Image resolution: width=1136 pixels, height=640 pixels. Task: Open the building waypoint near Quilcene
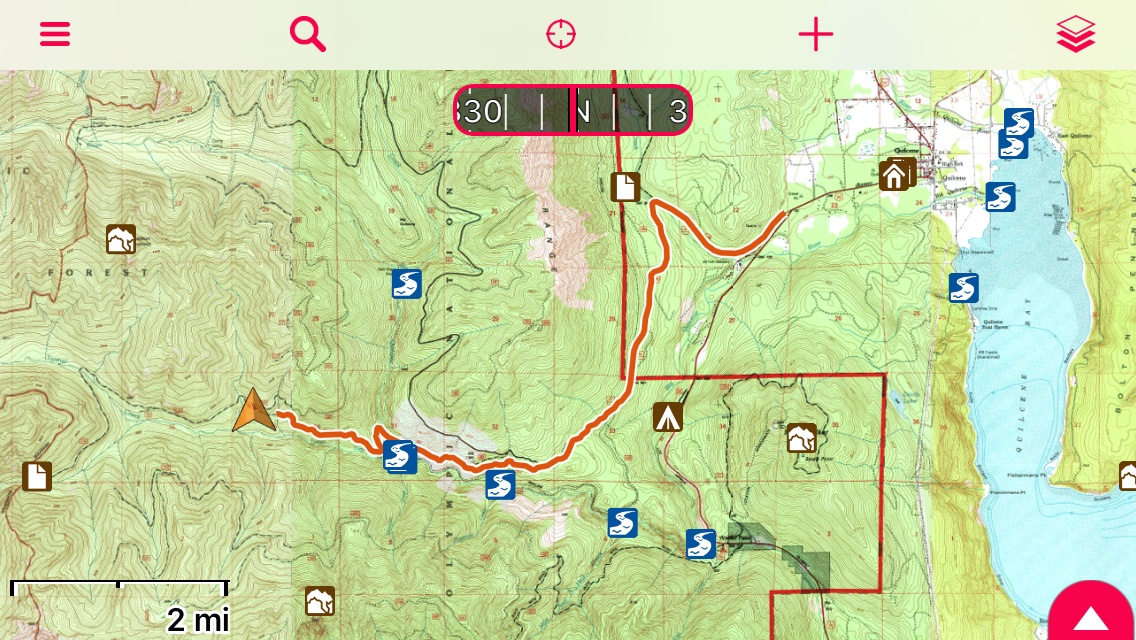point(894,176)
